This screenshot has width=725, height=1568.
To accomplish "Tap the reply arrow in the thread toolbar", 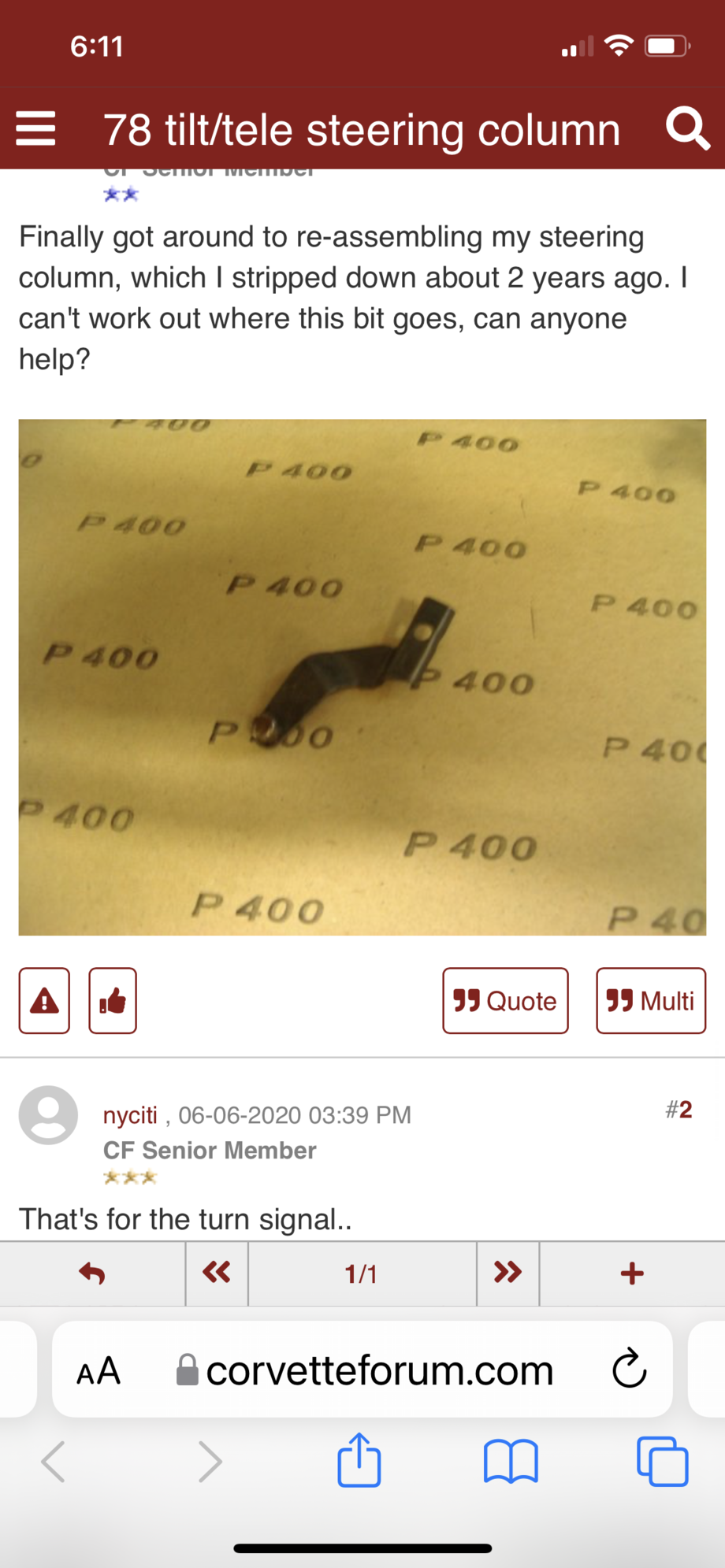I will [x=92, y=1273].
